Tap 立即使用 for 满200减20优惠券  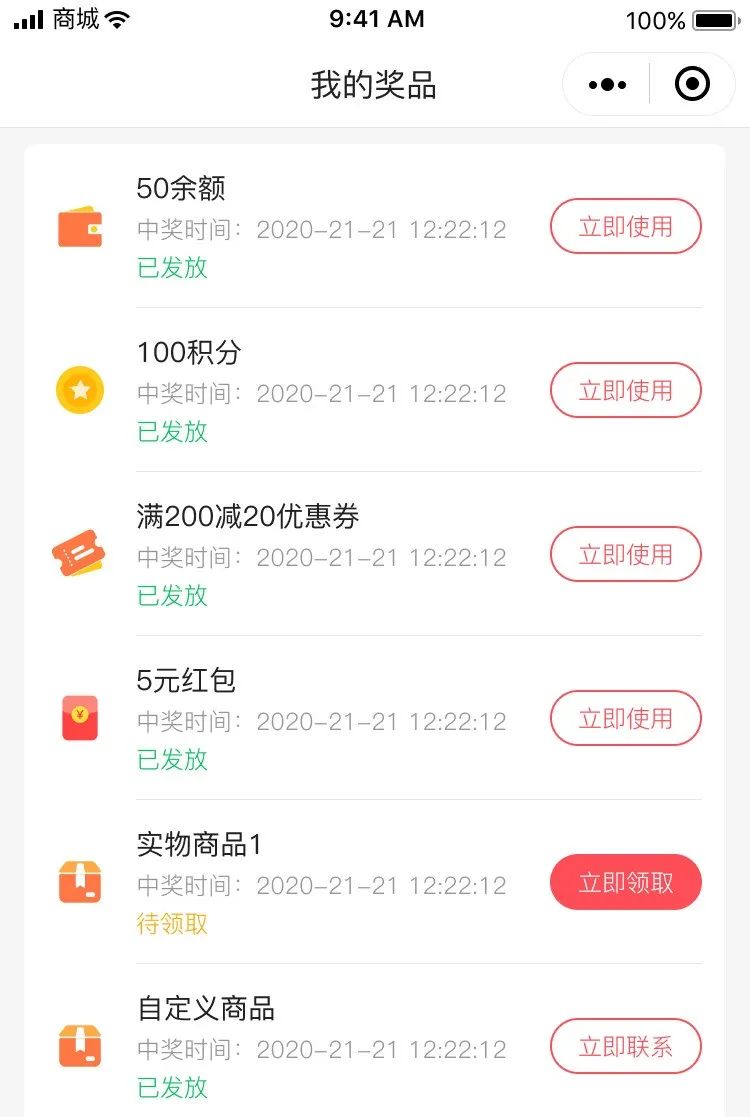click(625, 554)
